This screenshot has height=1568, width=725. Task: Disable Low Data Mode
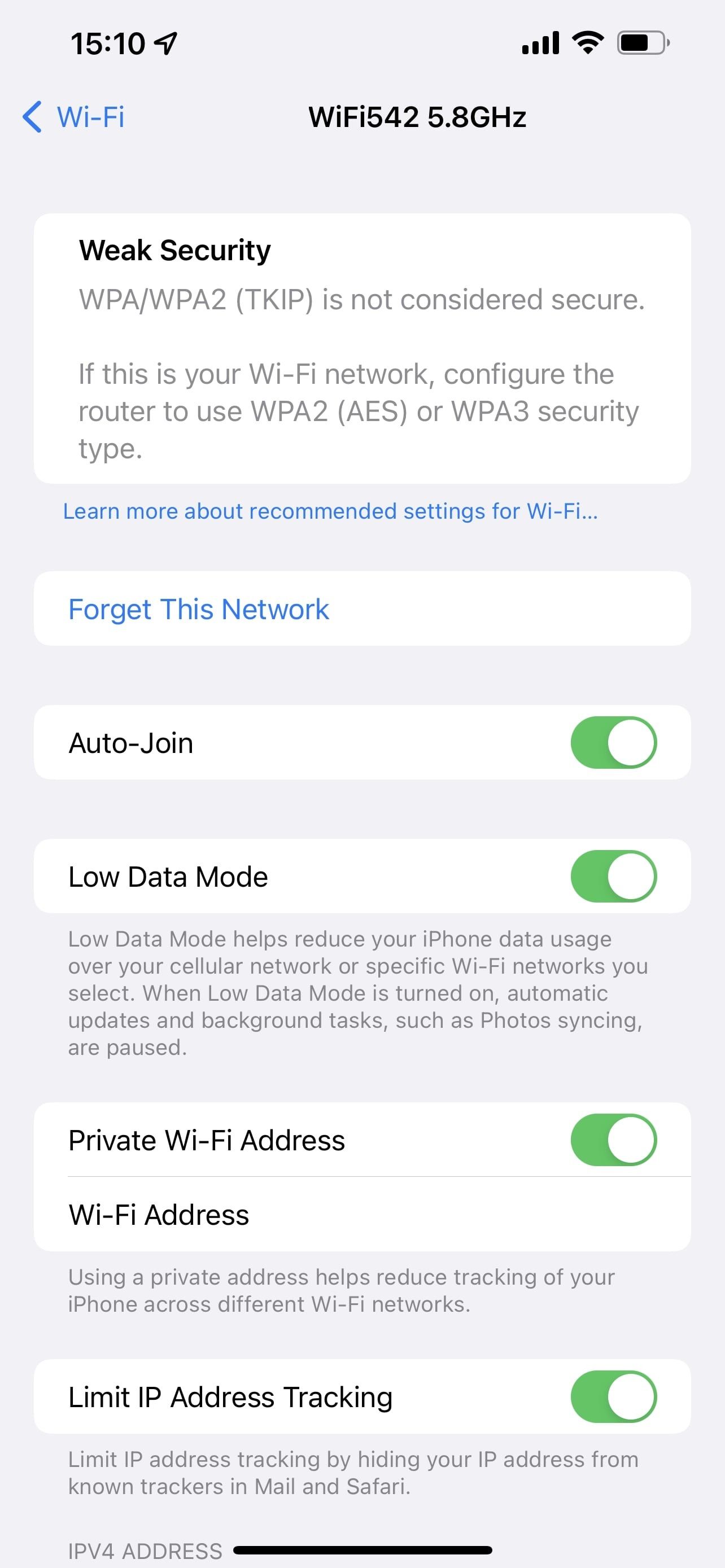(x=613, y=877)
